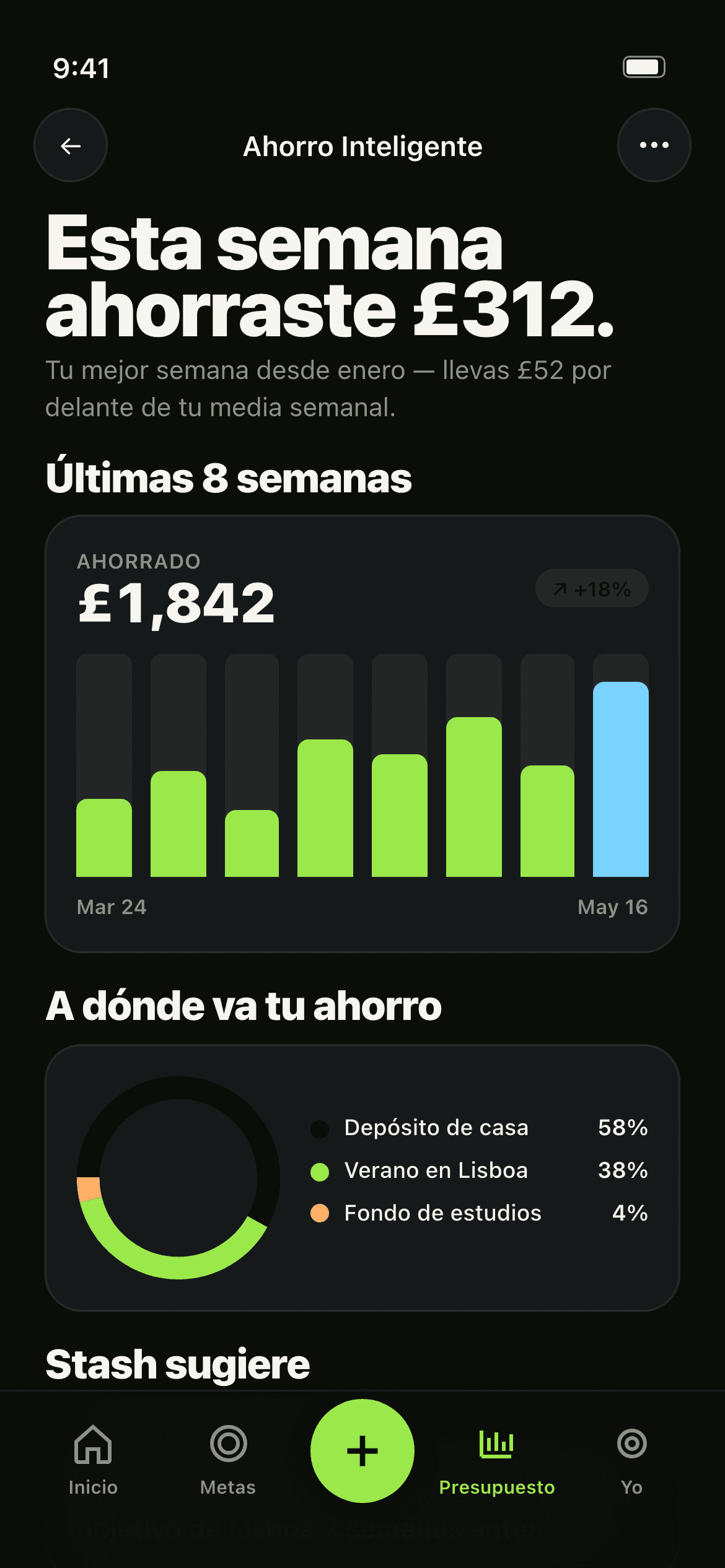The height and width of the screenshot is (1568, 725).
Task: Select the Presupuesto tab
Action: click(497, 1460)
